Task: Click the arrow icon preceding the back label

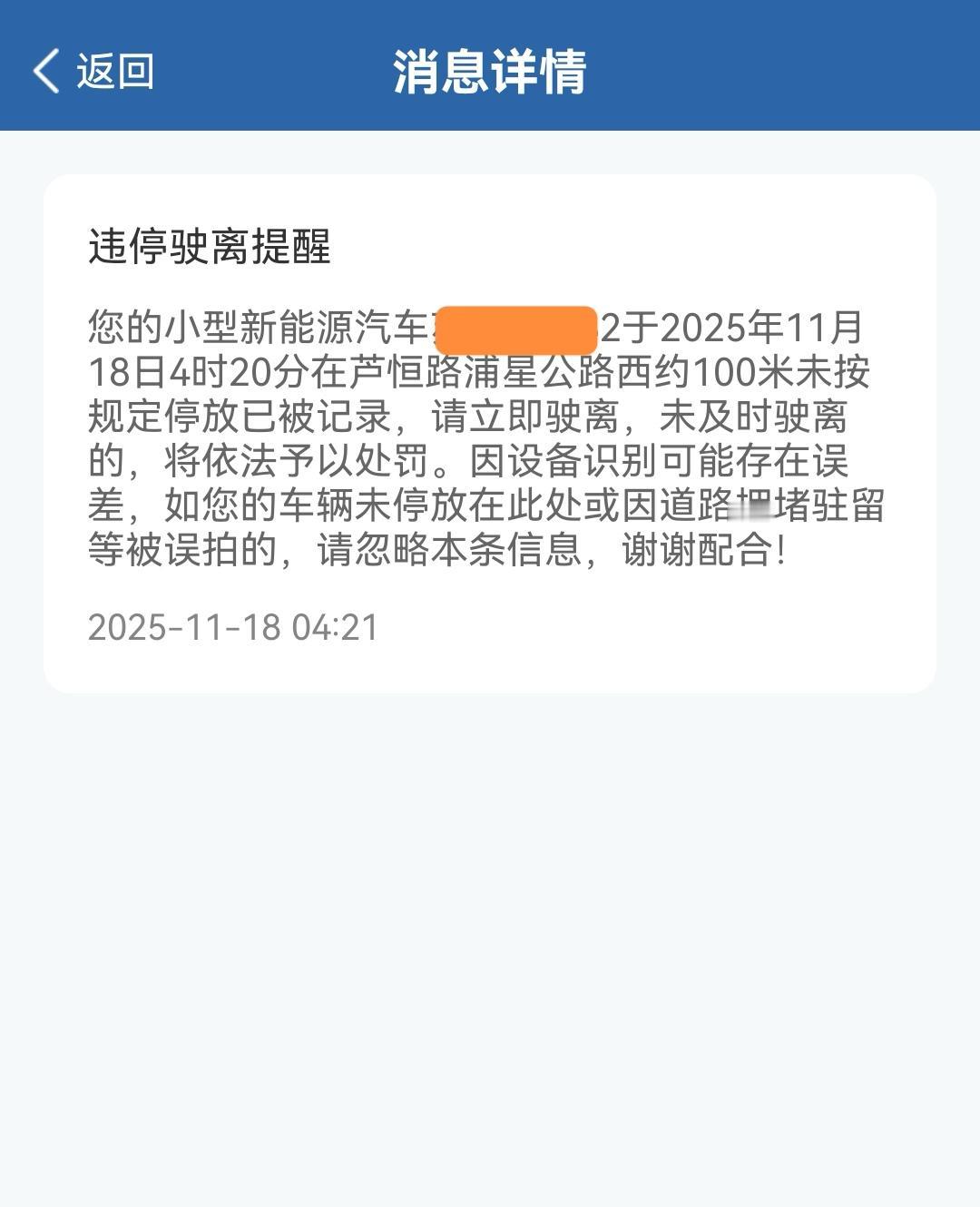Action: pos(47,71)
